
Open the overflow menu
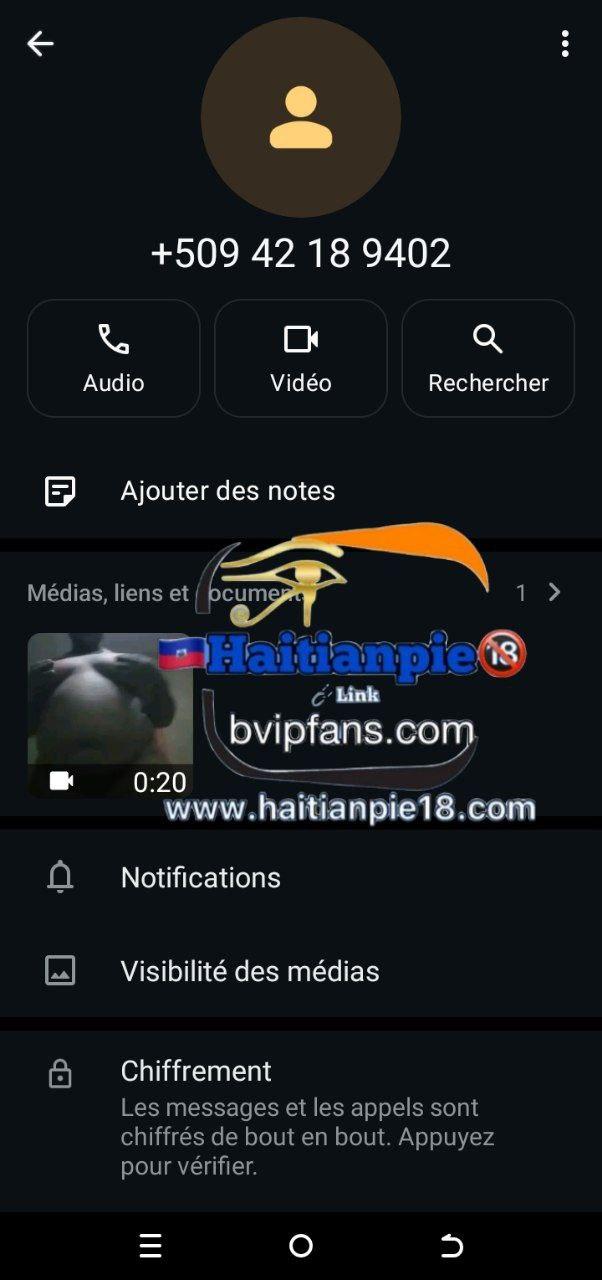pyautogui.click(x=565, y=44)
